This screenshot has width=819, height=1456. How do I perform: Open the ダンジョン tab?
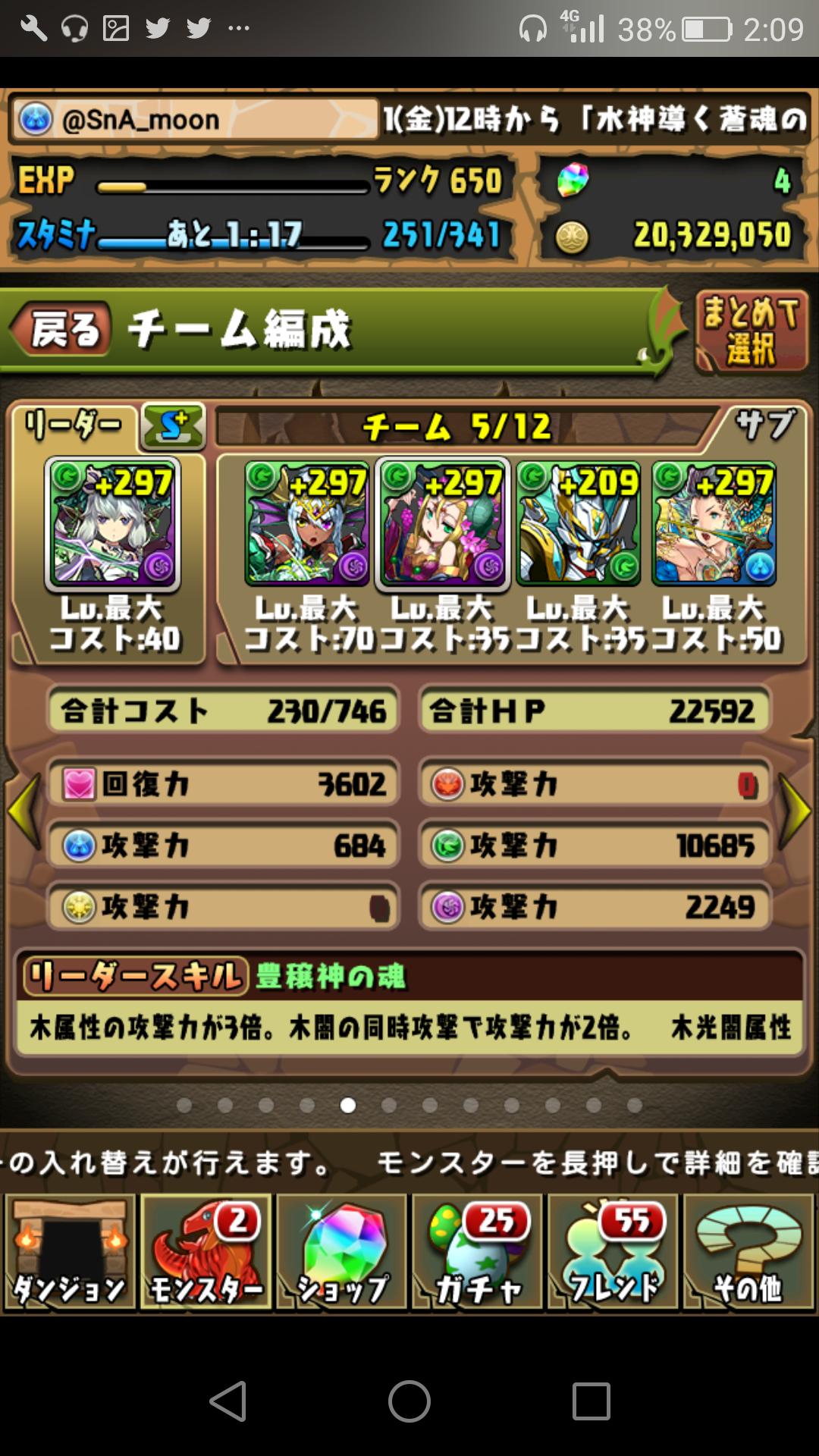(x=70, y=1252)
